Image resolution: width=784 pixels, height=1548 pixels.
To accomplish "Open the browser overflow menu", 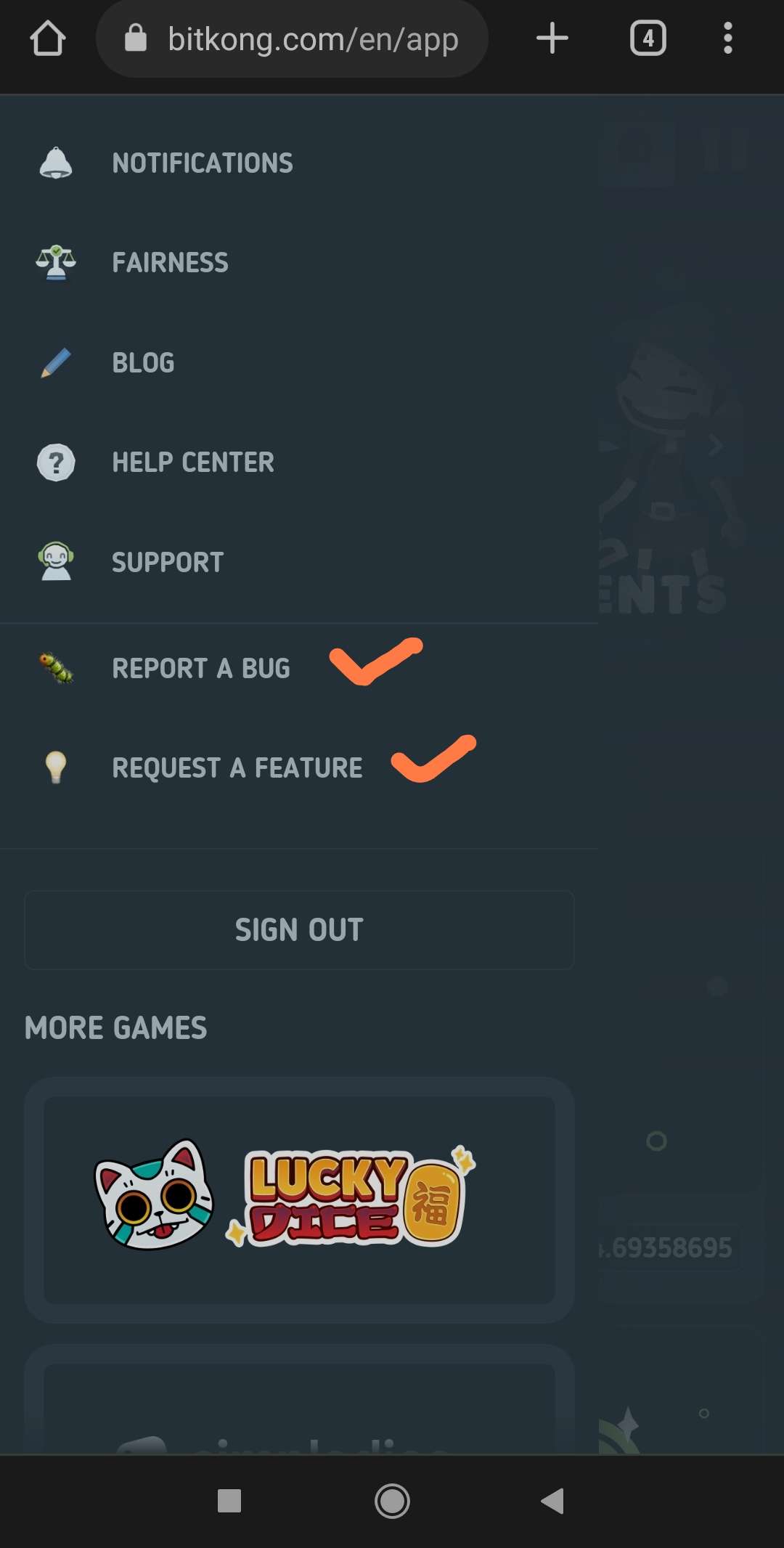I will pos(727,38).
